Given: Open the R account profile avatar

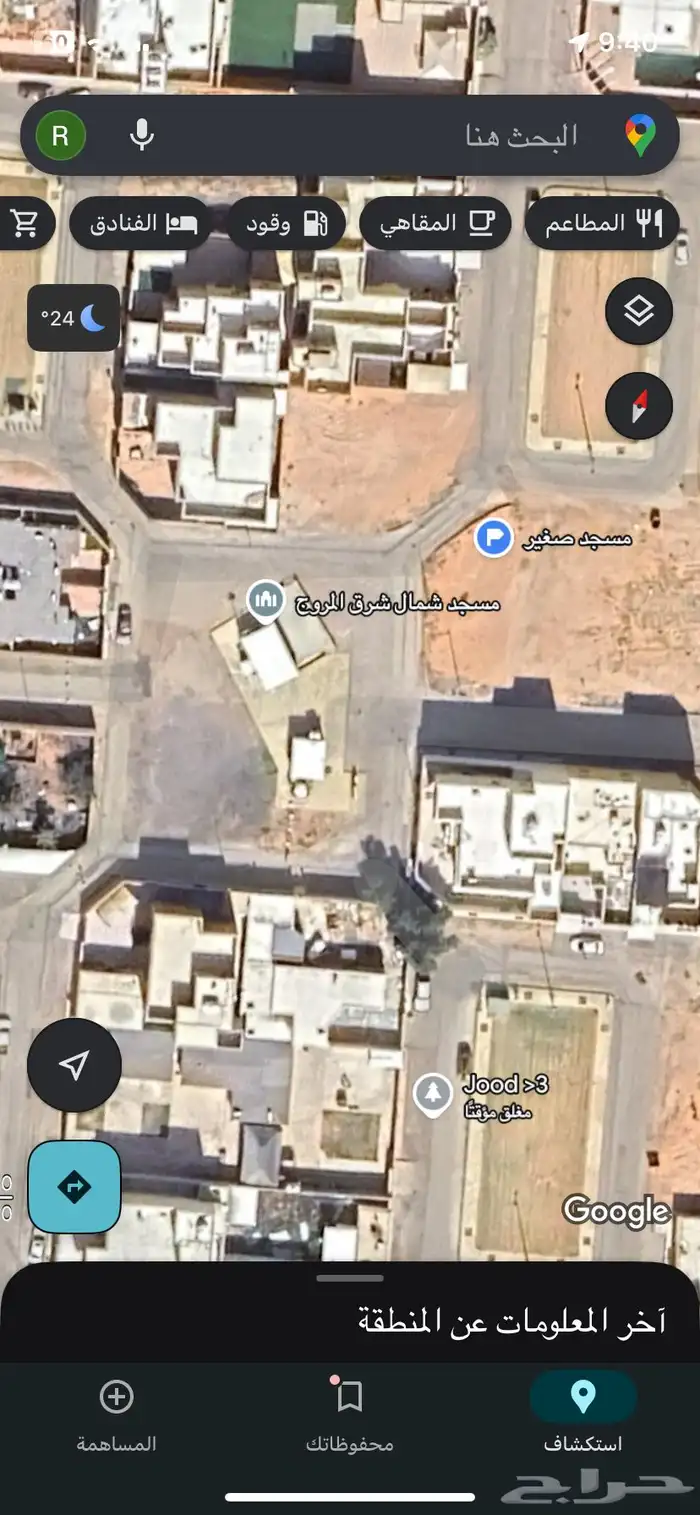Looking at the screenshot, I should click(61, 136).
